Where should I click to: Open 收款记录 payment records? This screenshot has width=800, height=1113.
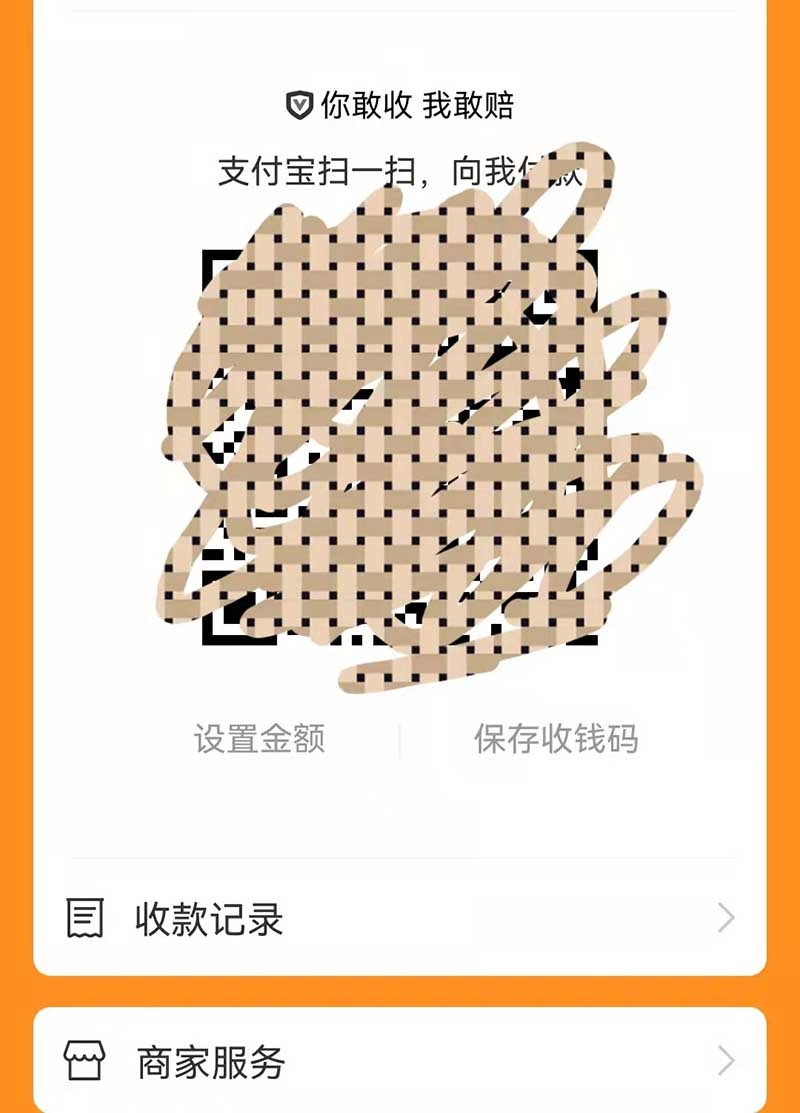coord(400,918)
